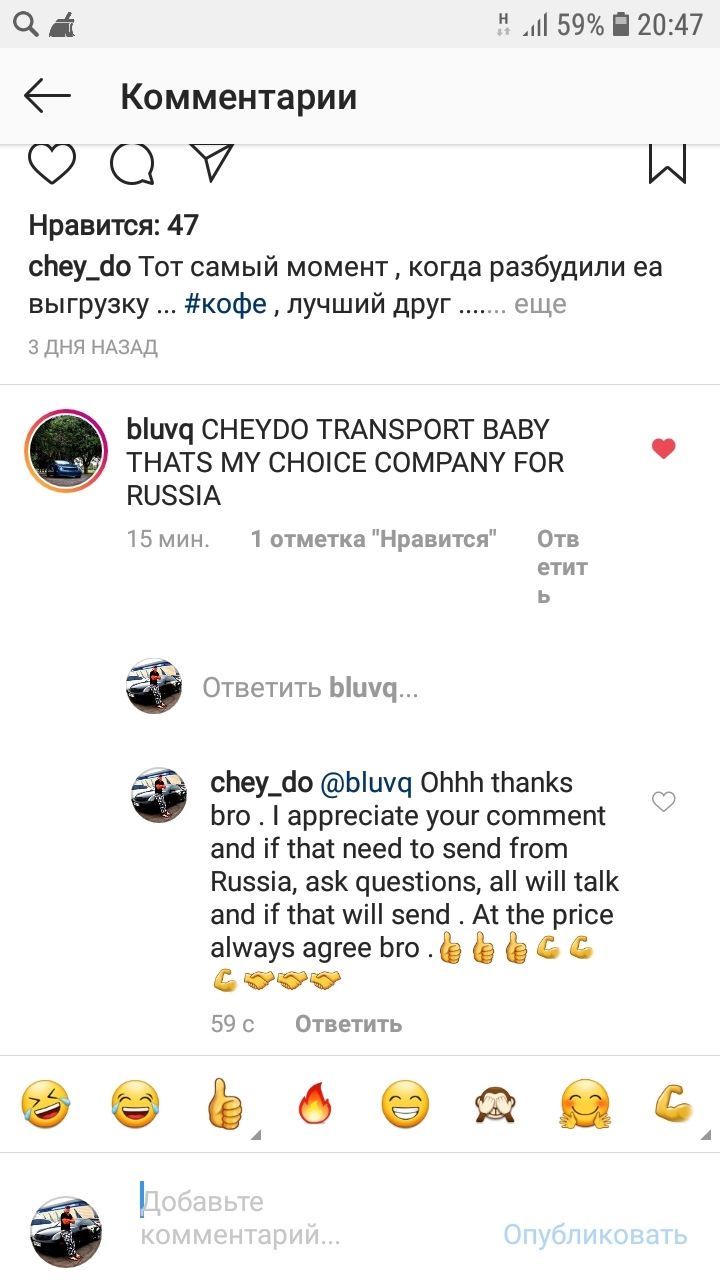720x1280 pixels.
Task: Like chey_do's reply comment
Action: [663, 801]
